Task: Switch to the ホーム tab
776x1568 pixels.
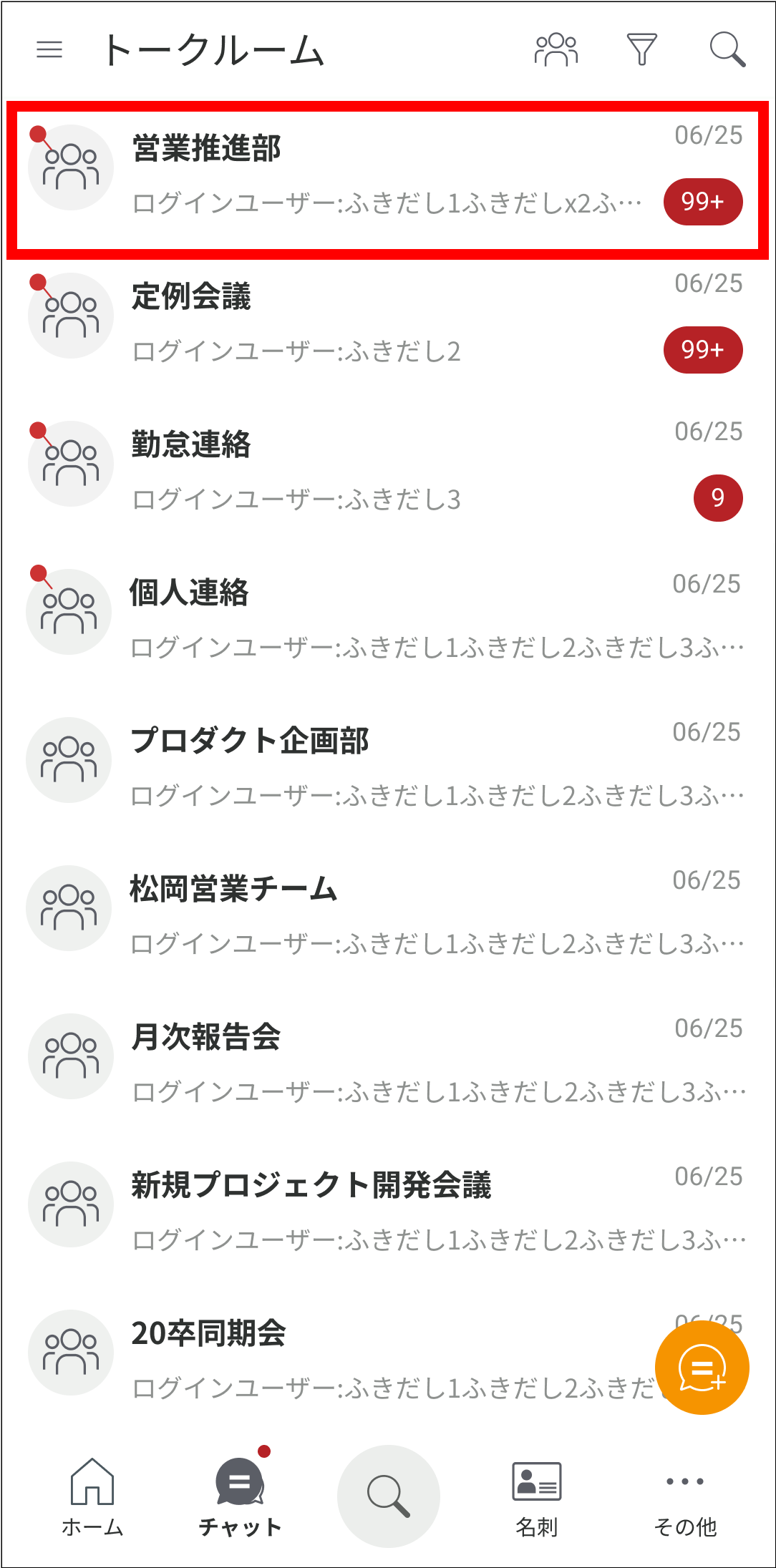Action: 92,1497
